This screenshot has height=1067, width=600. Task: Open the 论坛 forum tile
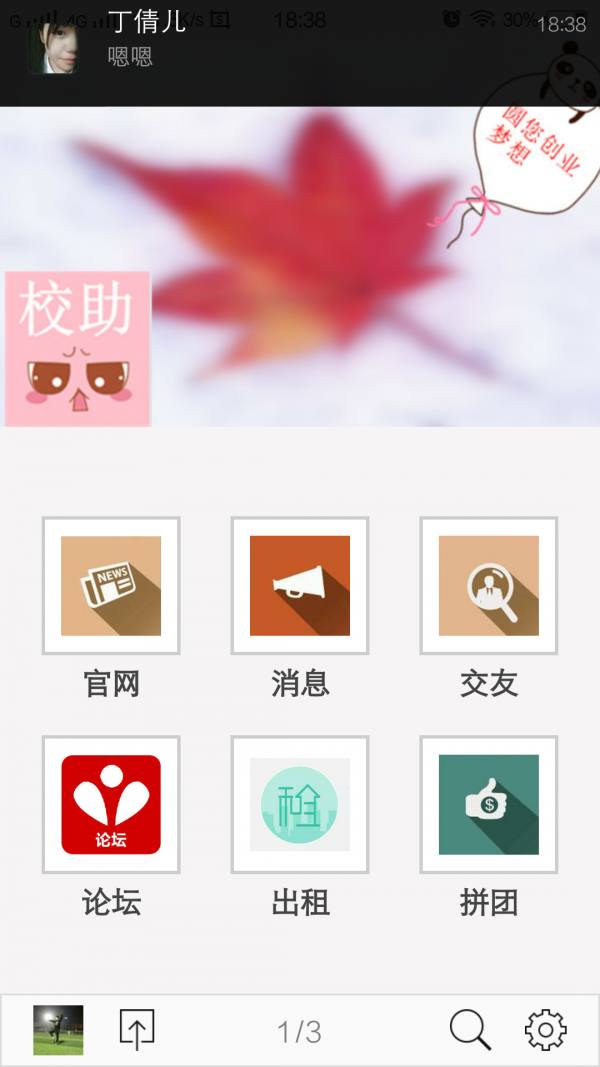click(111, 804)
